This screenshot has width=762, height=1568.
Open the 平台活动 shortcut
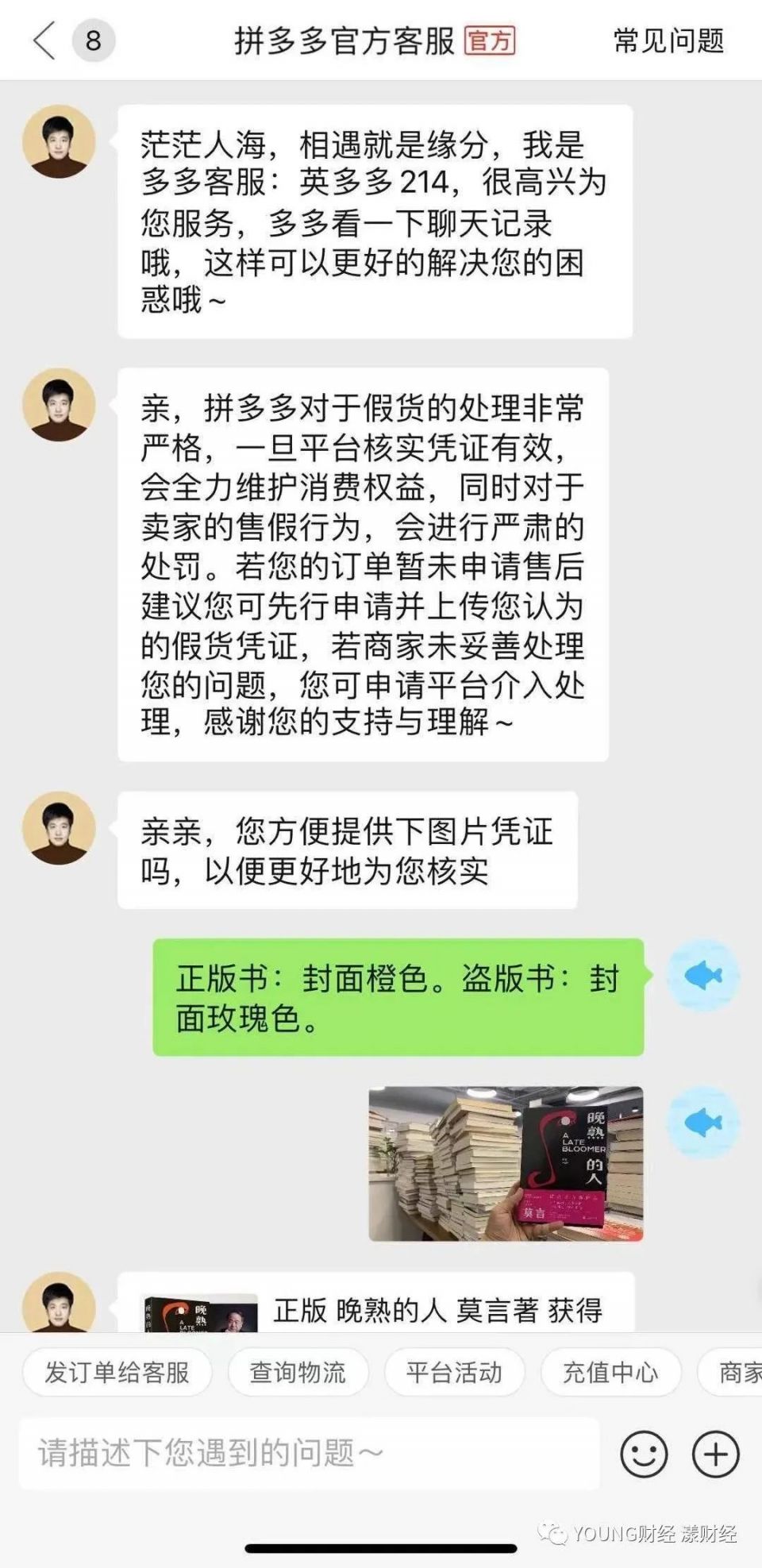click(454, 1372)
